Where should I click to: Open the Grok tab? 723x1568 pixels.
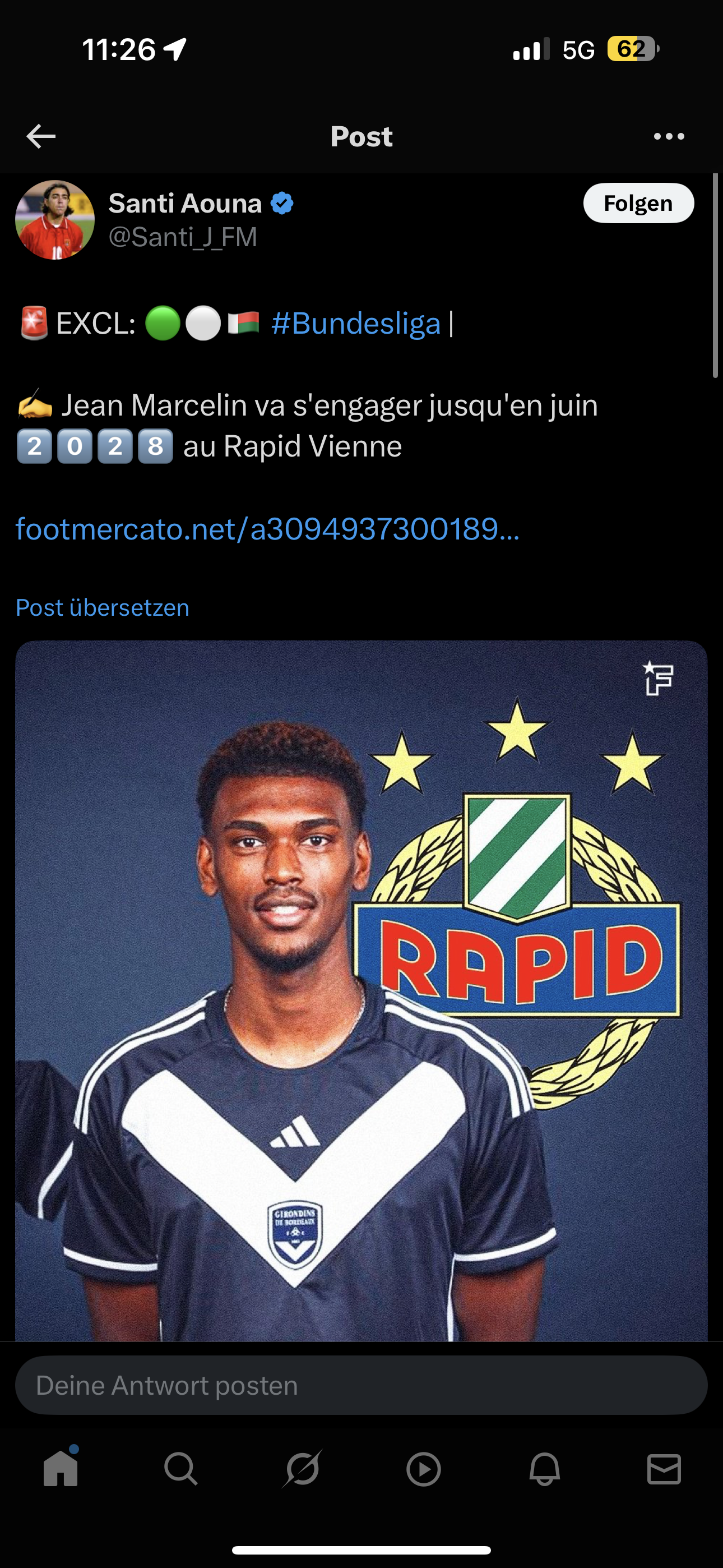pos(302,1469)
